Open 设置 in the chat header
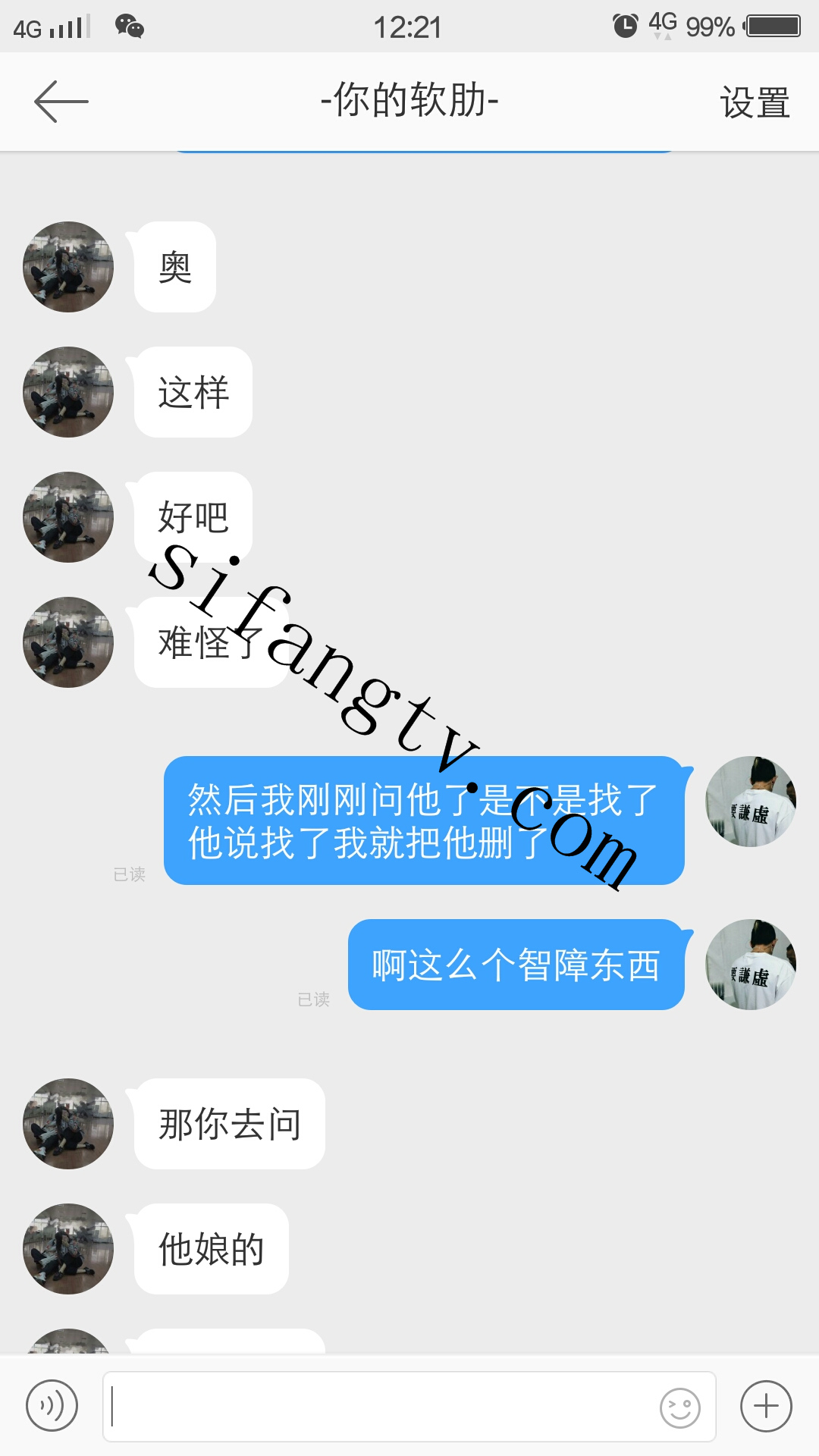Image resolution: width=819 pixels, height=1456 pixels. click(755, 103)
